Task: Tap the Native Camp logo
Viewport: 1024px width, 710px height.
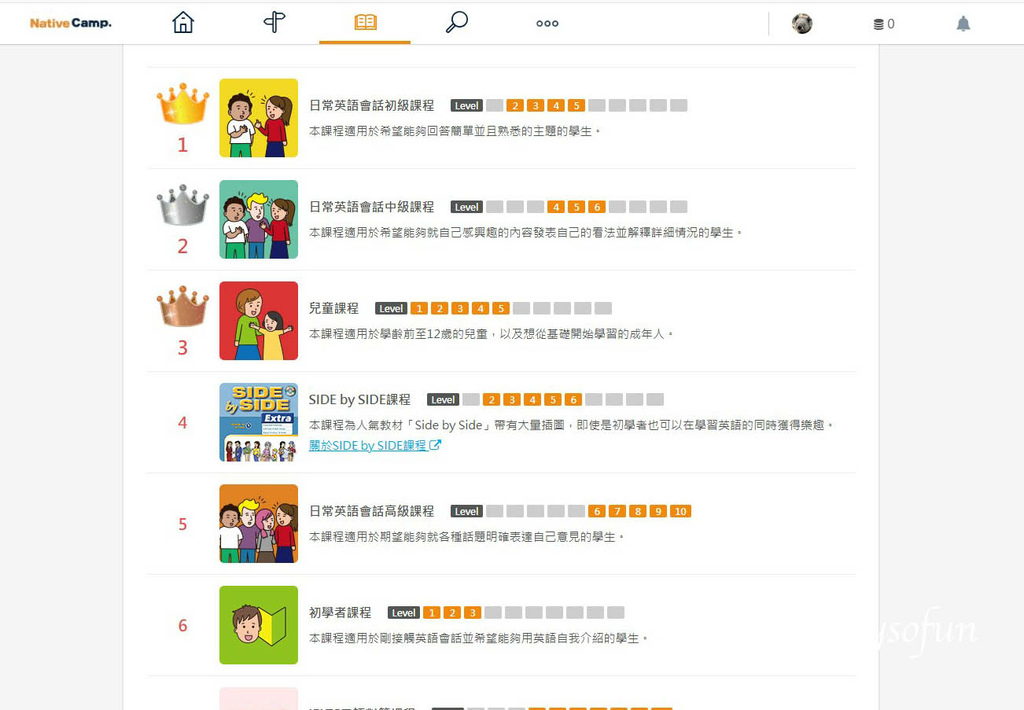Action: pos(70,23)
